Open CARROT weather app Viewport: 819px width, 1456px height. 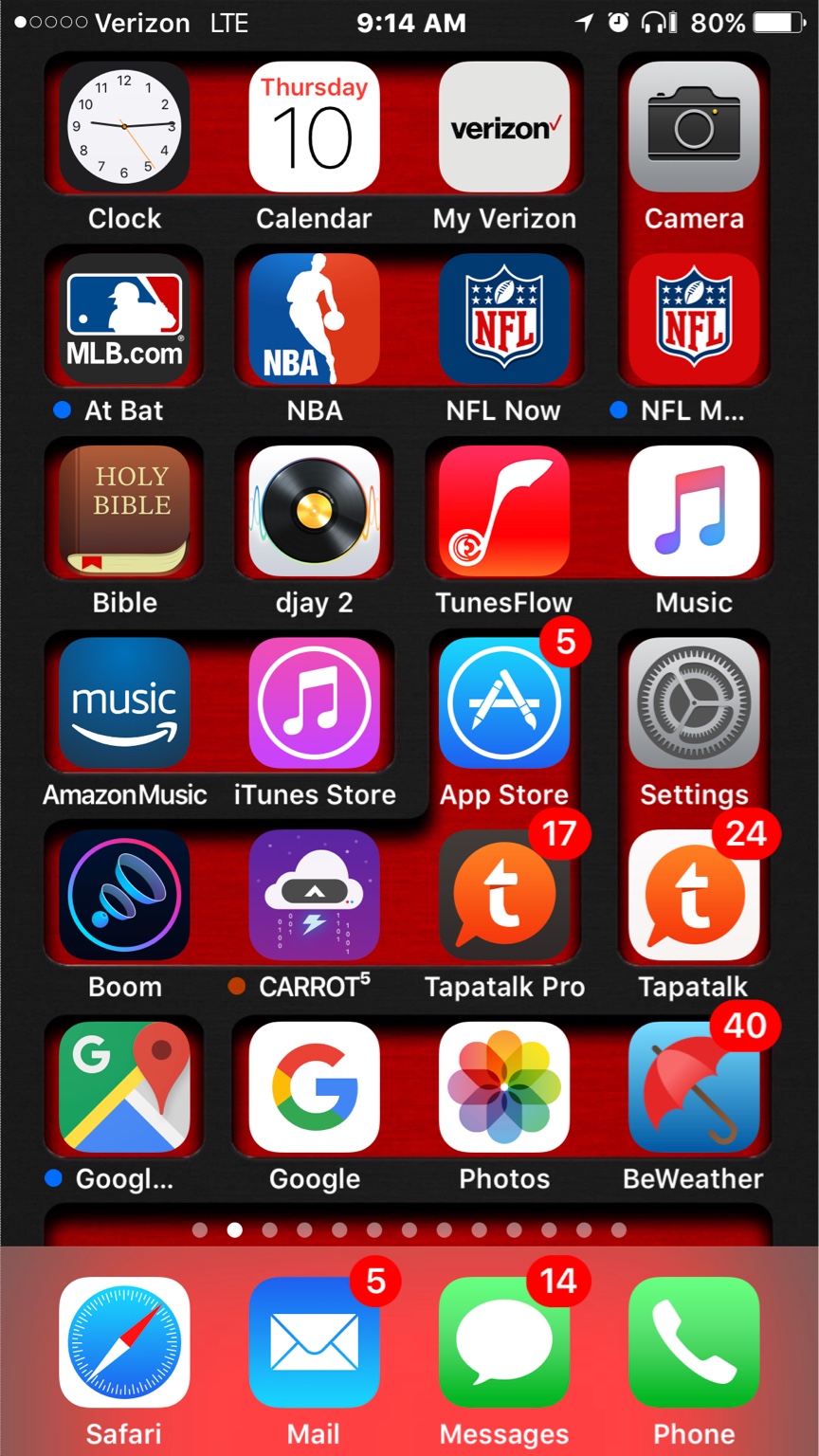coord(314,895)
